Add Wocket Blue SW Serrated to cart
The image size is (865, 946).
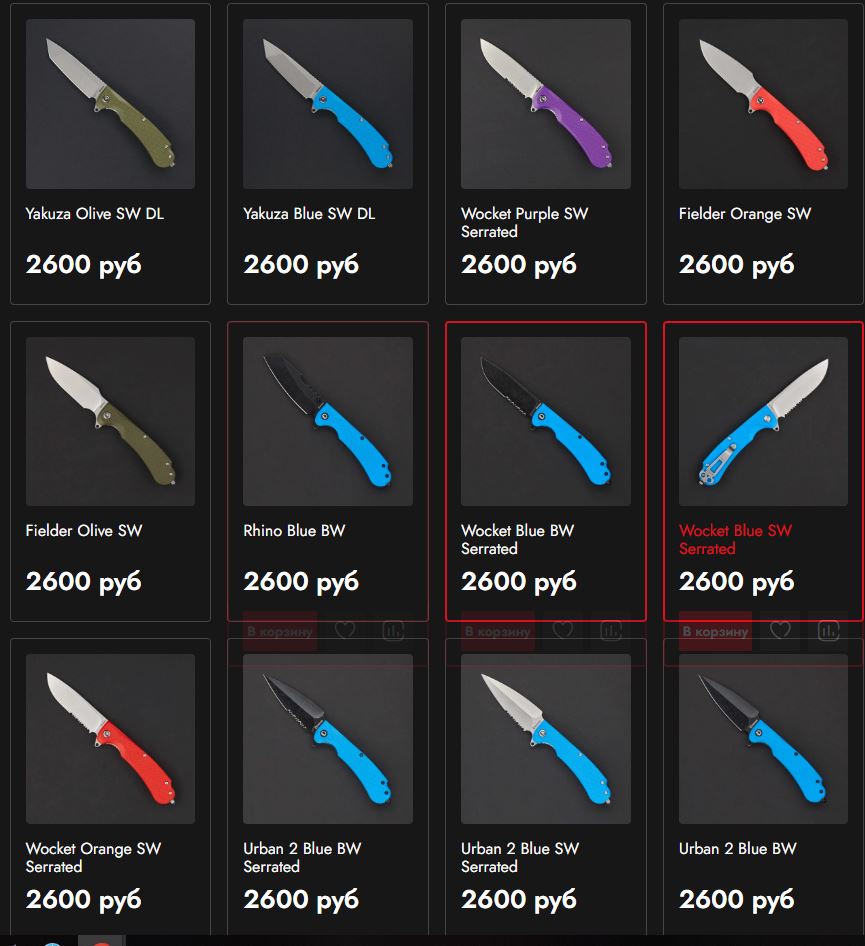(715, 631)
